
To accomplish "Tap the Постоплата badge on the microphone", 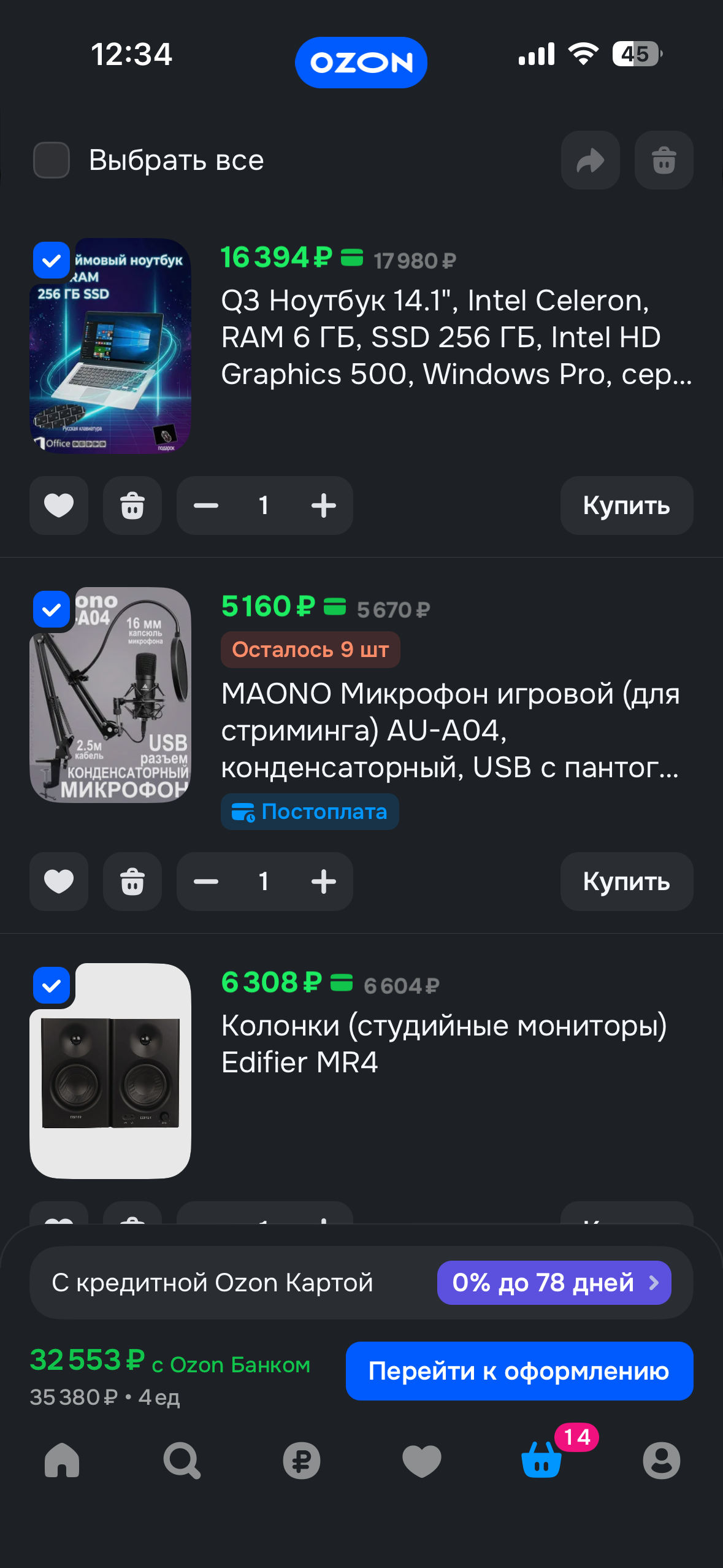I will (x=310, y=811).
